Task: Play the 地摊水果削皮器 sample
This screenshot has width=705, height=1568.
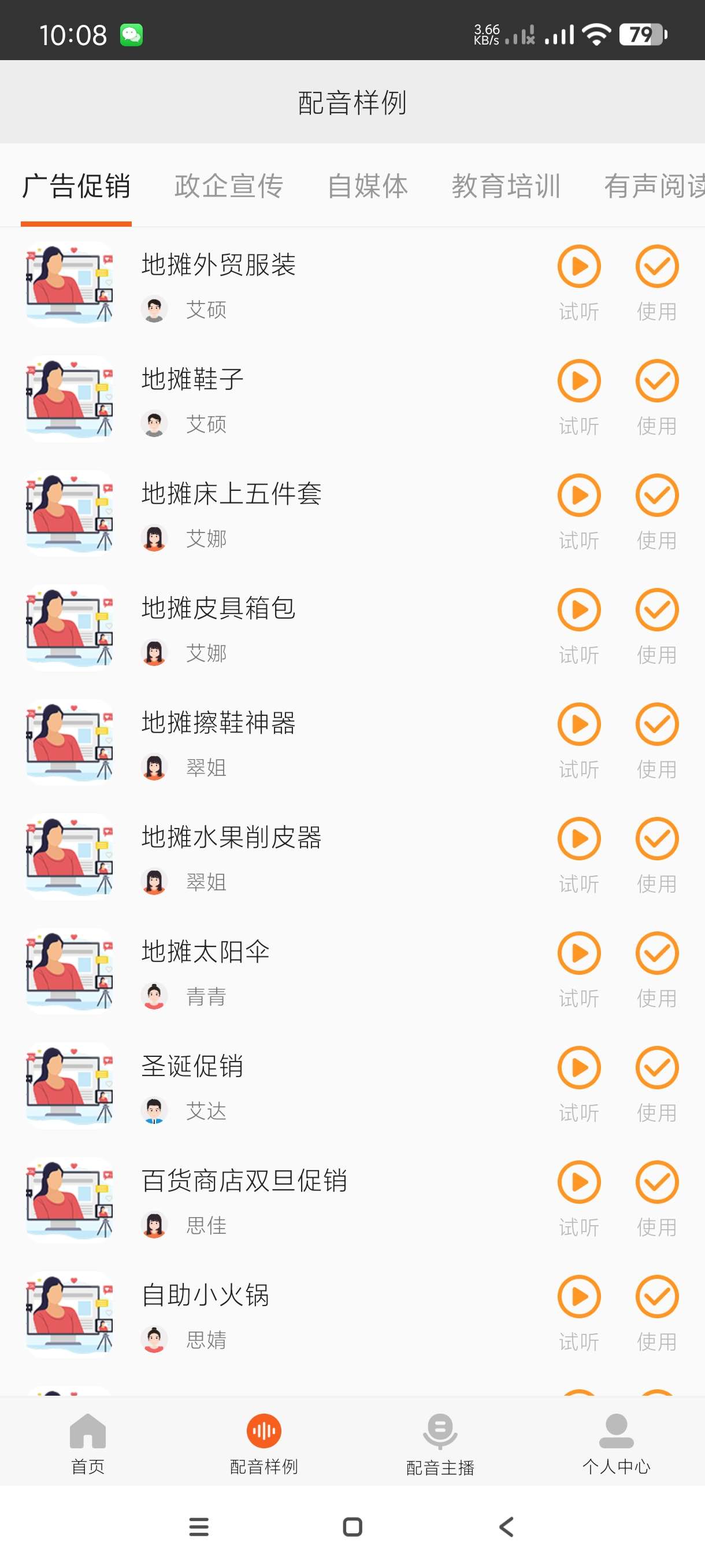Action: point(578,839)
